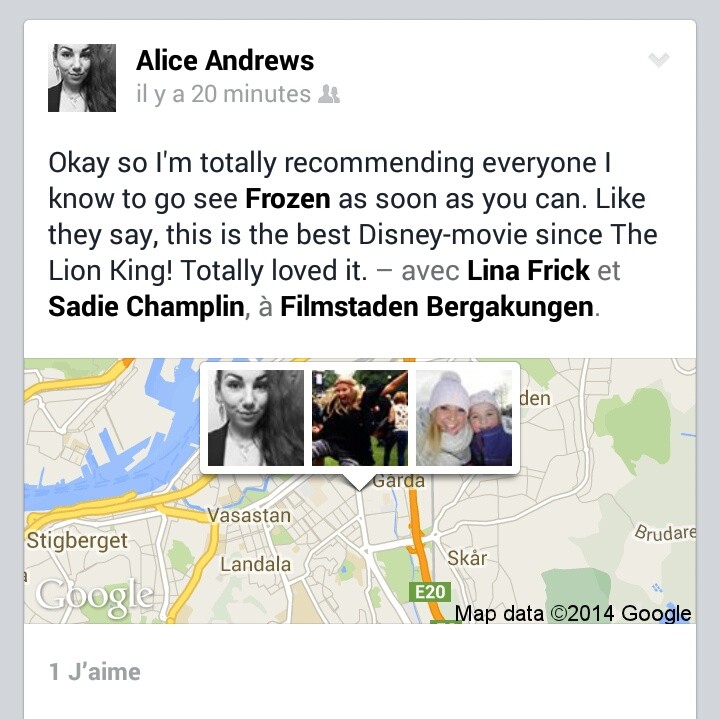View Lina Frick's profile

coord(528,270)
